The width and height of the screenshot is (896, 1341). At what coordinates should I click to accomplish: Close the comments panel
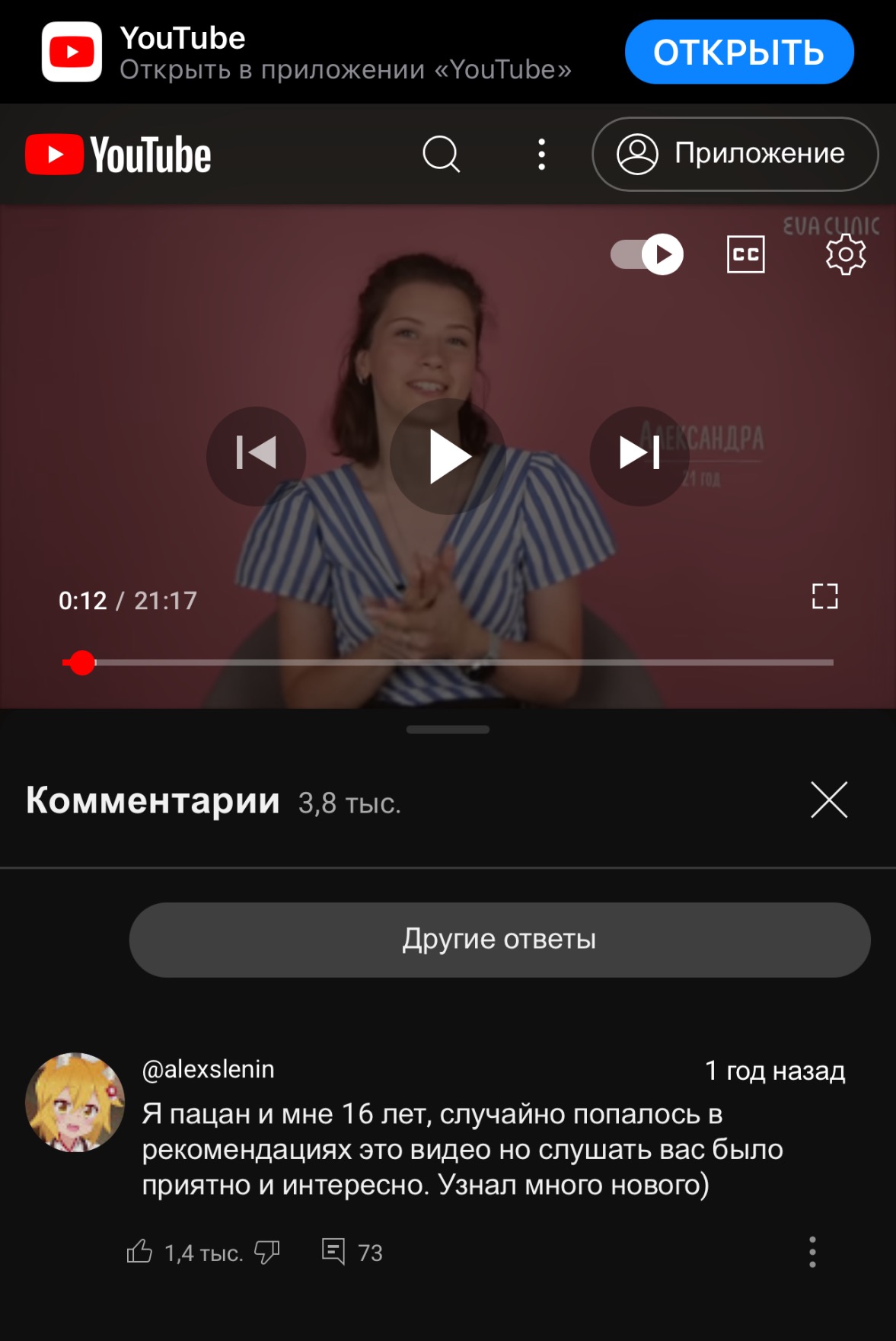tap(829, 800)
